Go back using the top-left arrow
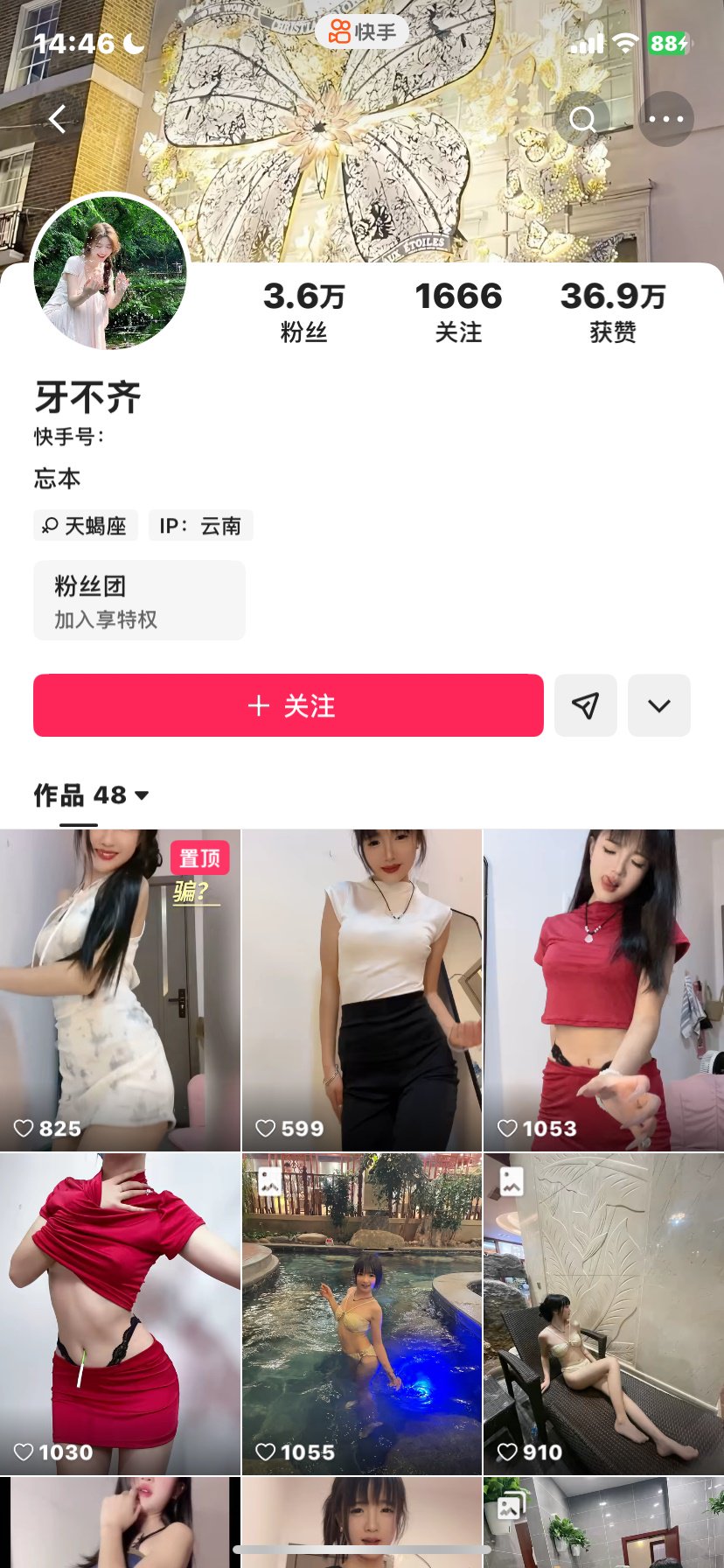This screenshot has width=724, height=1568. click(58, 119)
